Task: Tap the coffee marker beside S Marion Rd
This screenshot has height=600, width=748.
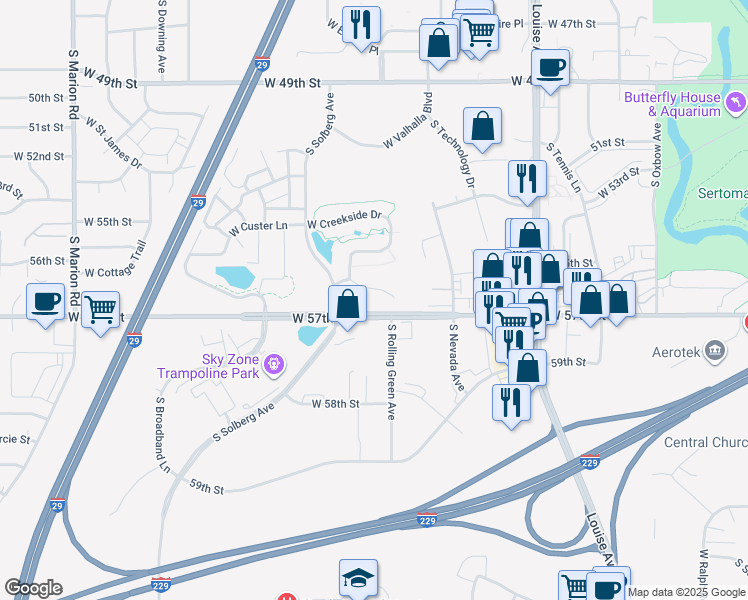Action: tap(45, 303)
